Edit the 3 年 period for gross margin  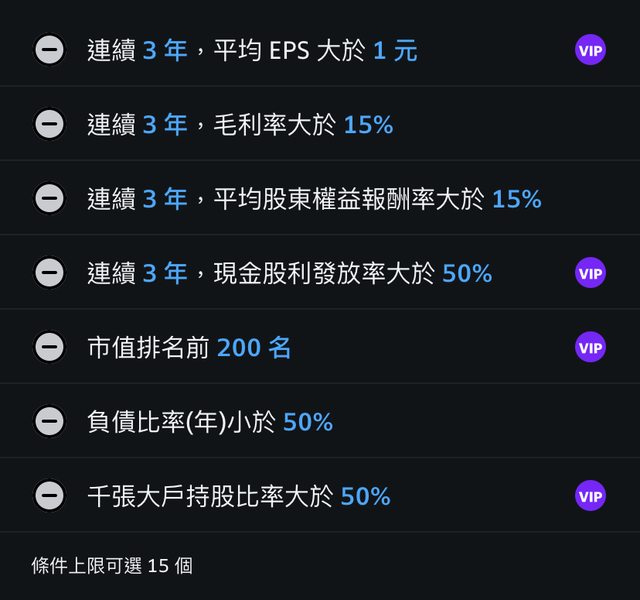pyautogui.click(x=165, y=125)
